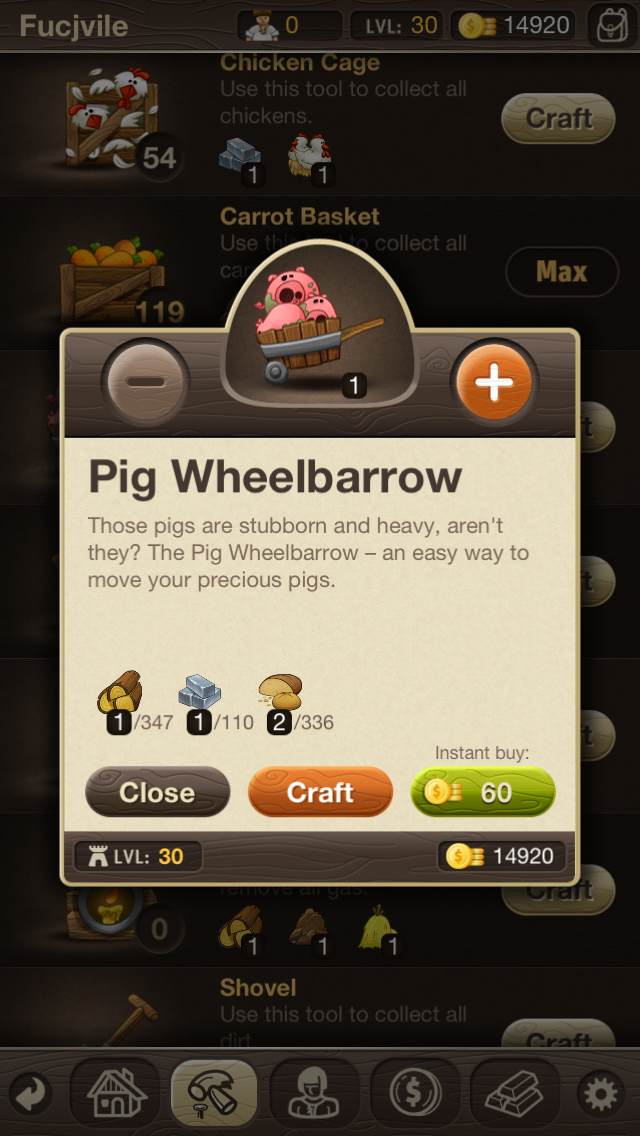
Task: Increase Pig Wheelbarrow quantity with plus
Action: [x=493, y=384]
